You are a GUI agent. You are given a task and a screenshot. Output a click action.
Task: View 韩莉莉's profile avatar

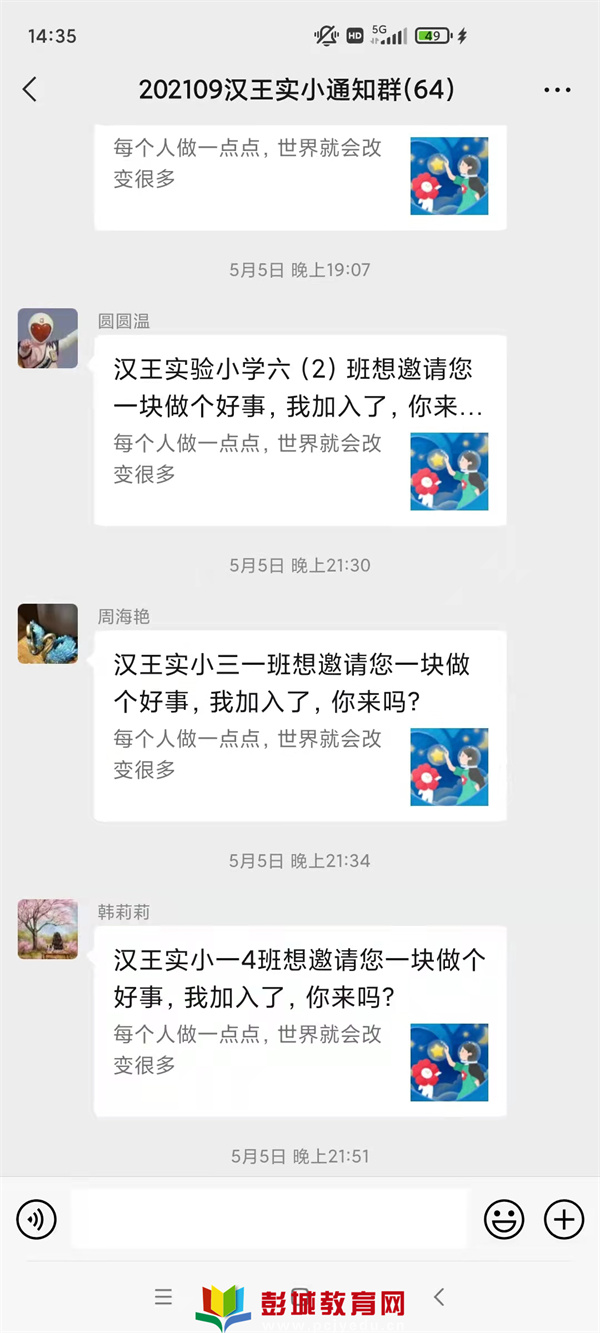(47, 929)
